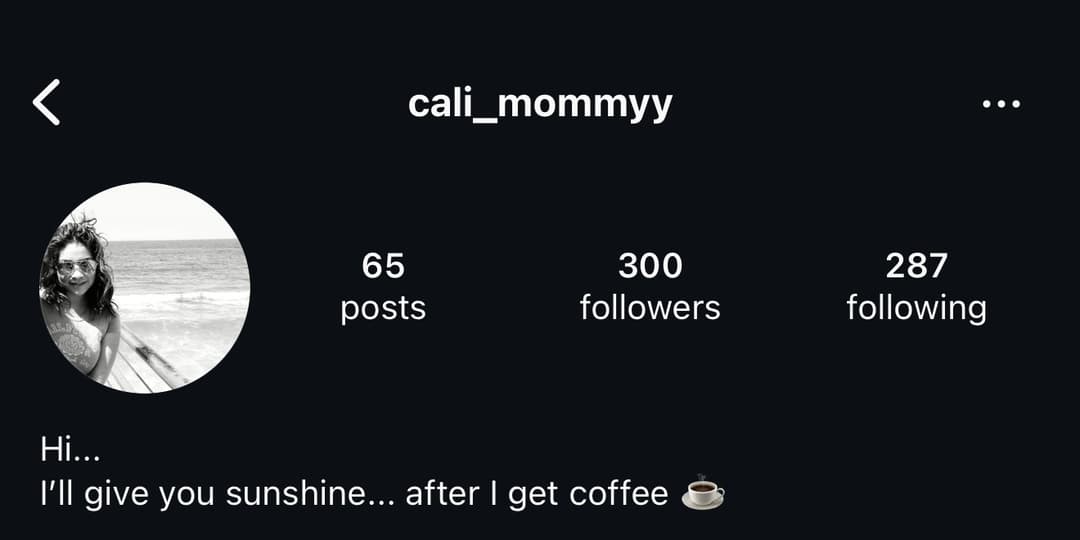
Task: Open the 287 following list
Action: (916, 286)
